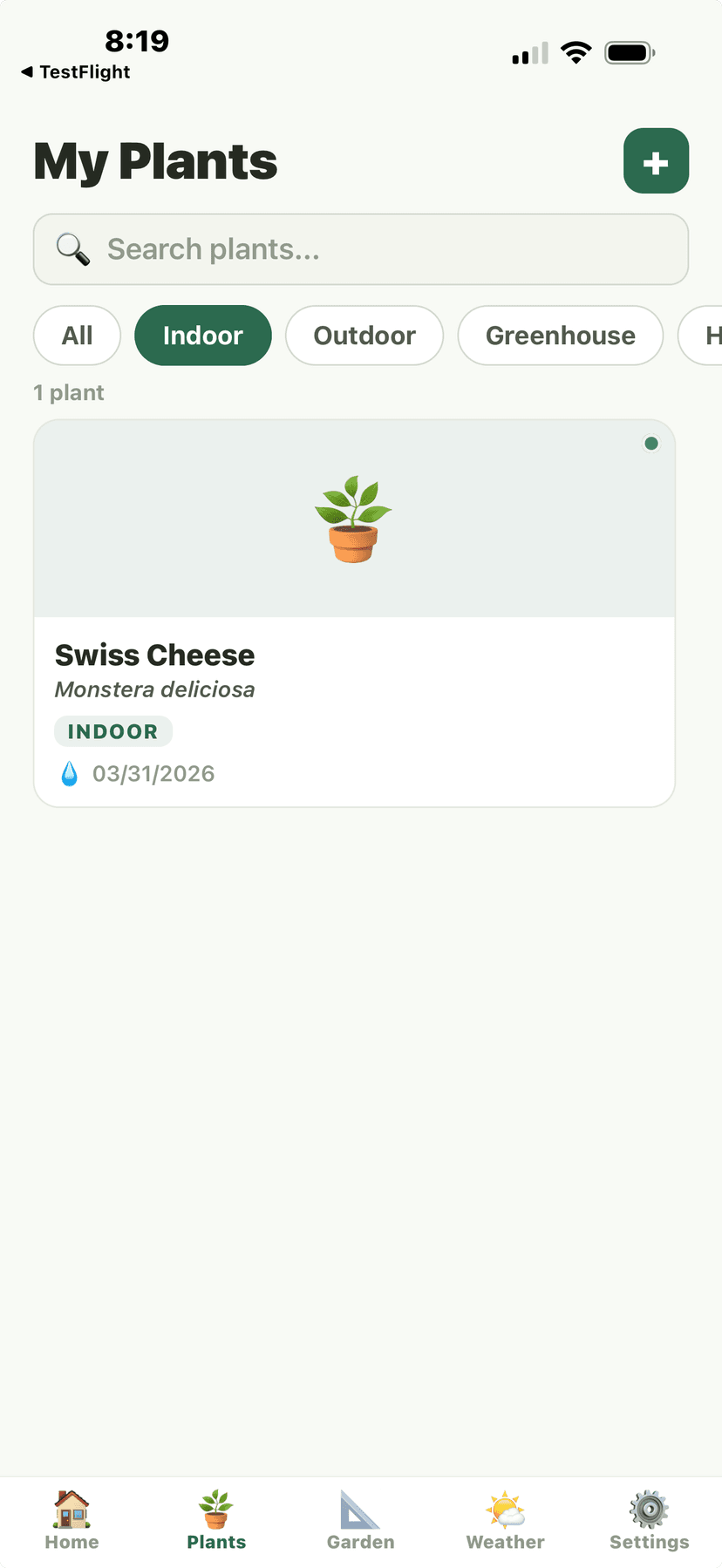Screen dimensions: 722x1568
Task: Tap the water droplet icon on the plant card
Action: 68,772
